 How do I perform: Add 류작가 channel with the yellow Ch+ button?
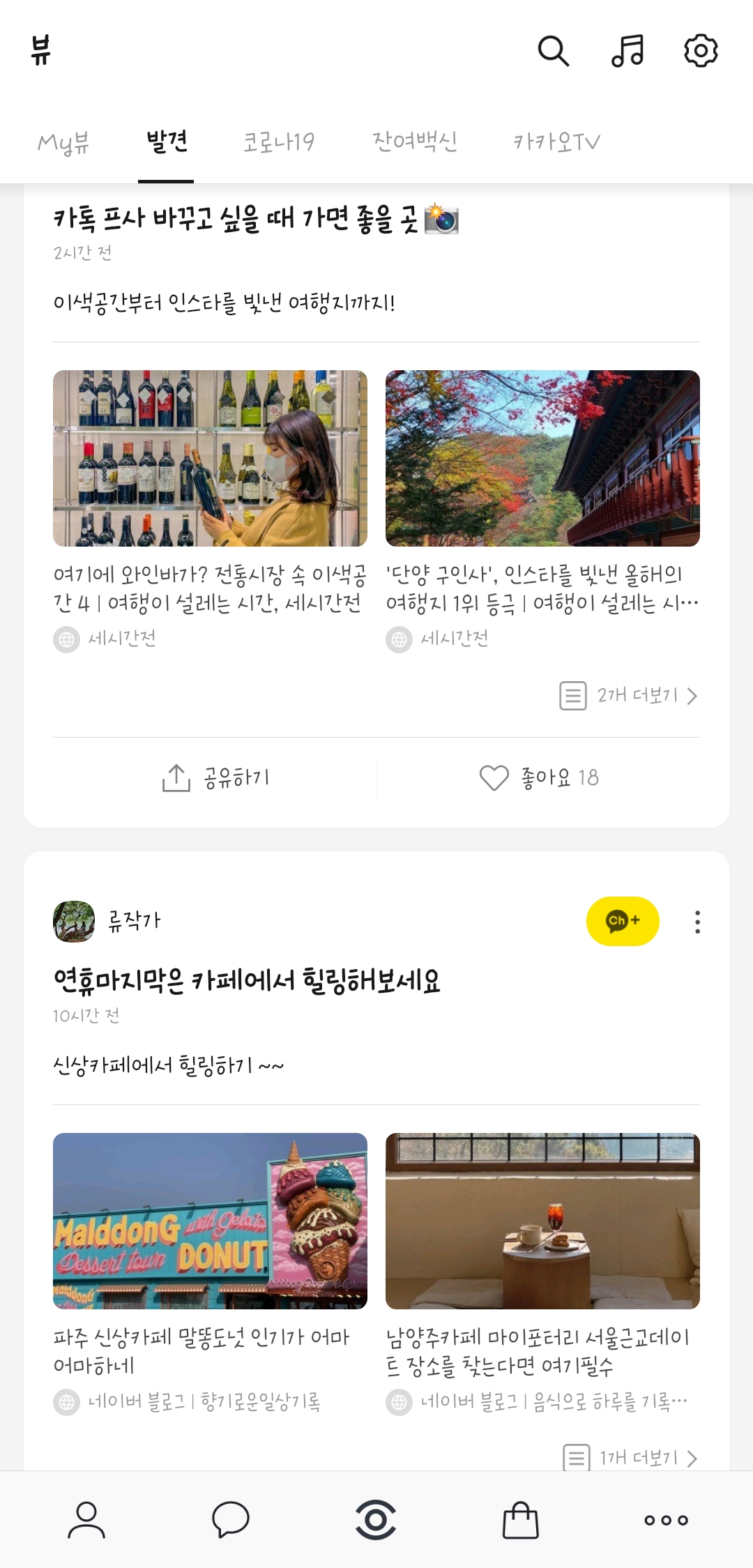(623, 921)
